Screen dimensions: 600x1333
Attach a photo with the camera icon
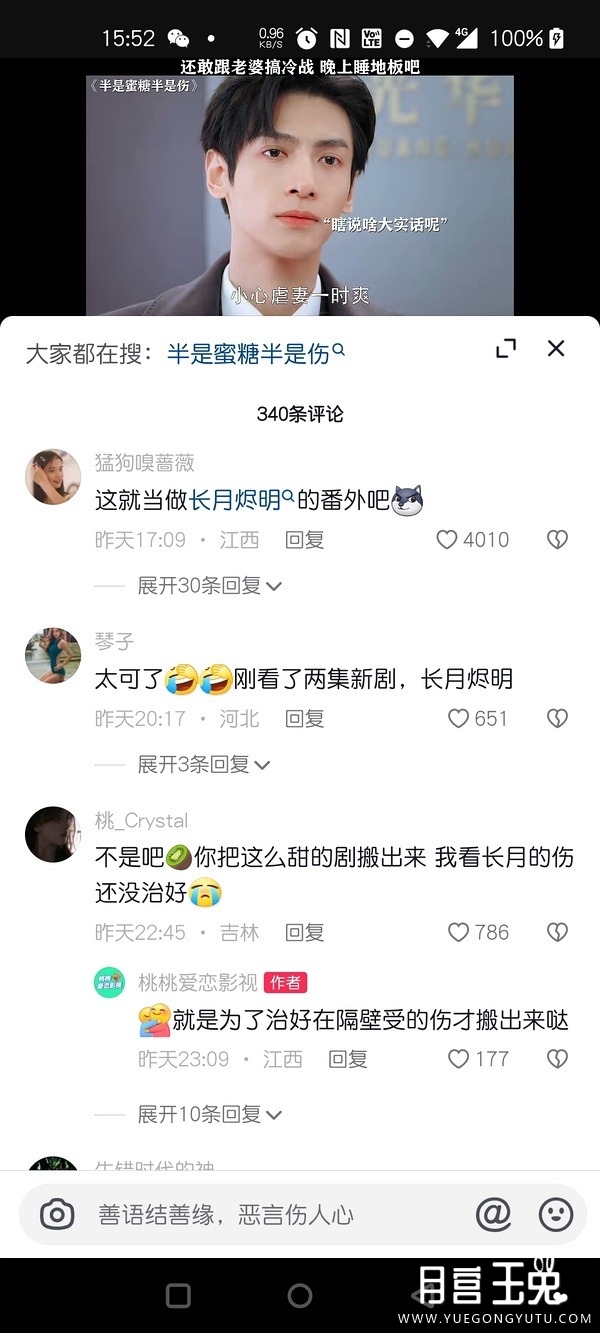click(x=57, y=1215)
